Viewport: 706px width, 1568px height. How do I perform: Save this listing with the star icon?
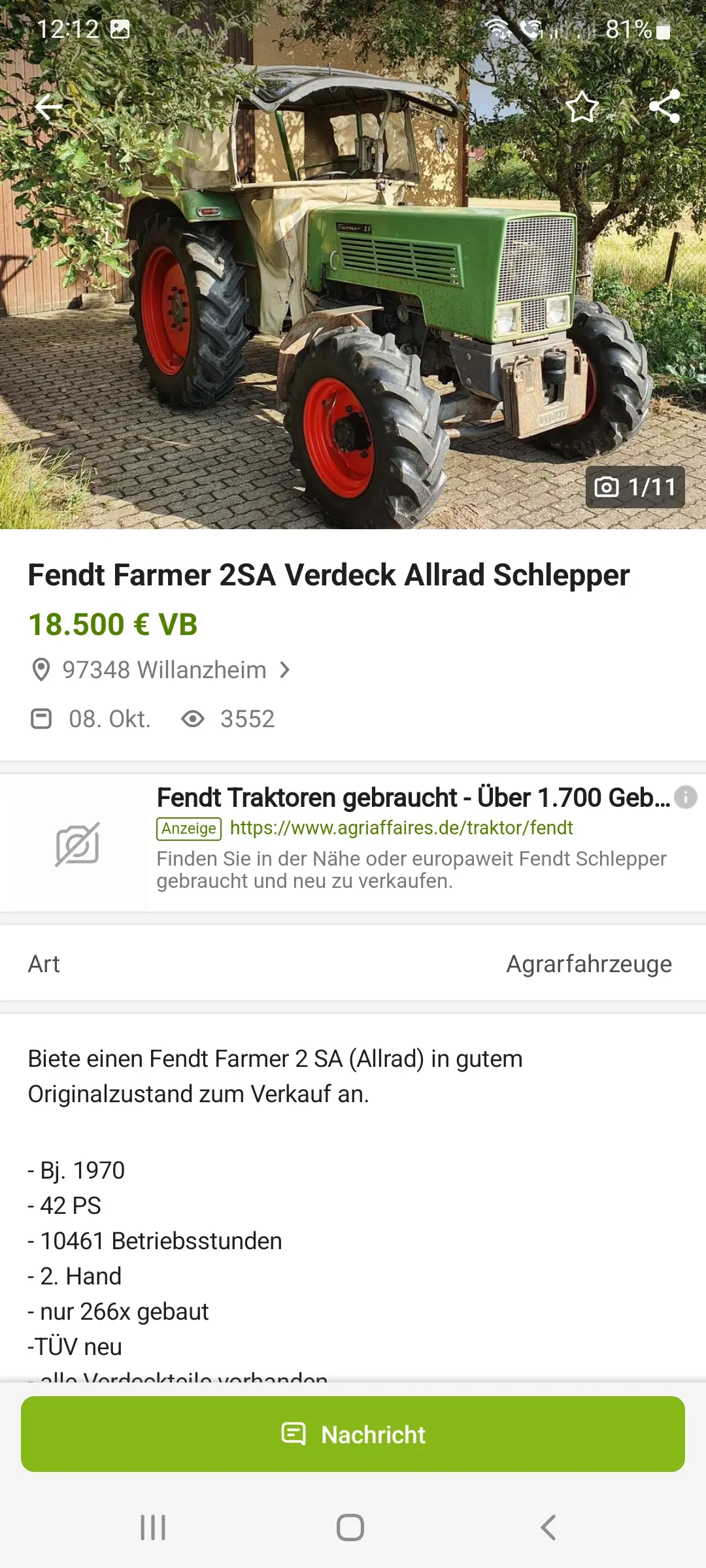click(581, 107)
